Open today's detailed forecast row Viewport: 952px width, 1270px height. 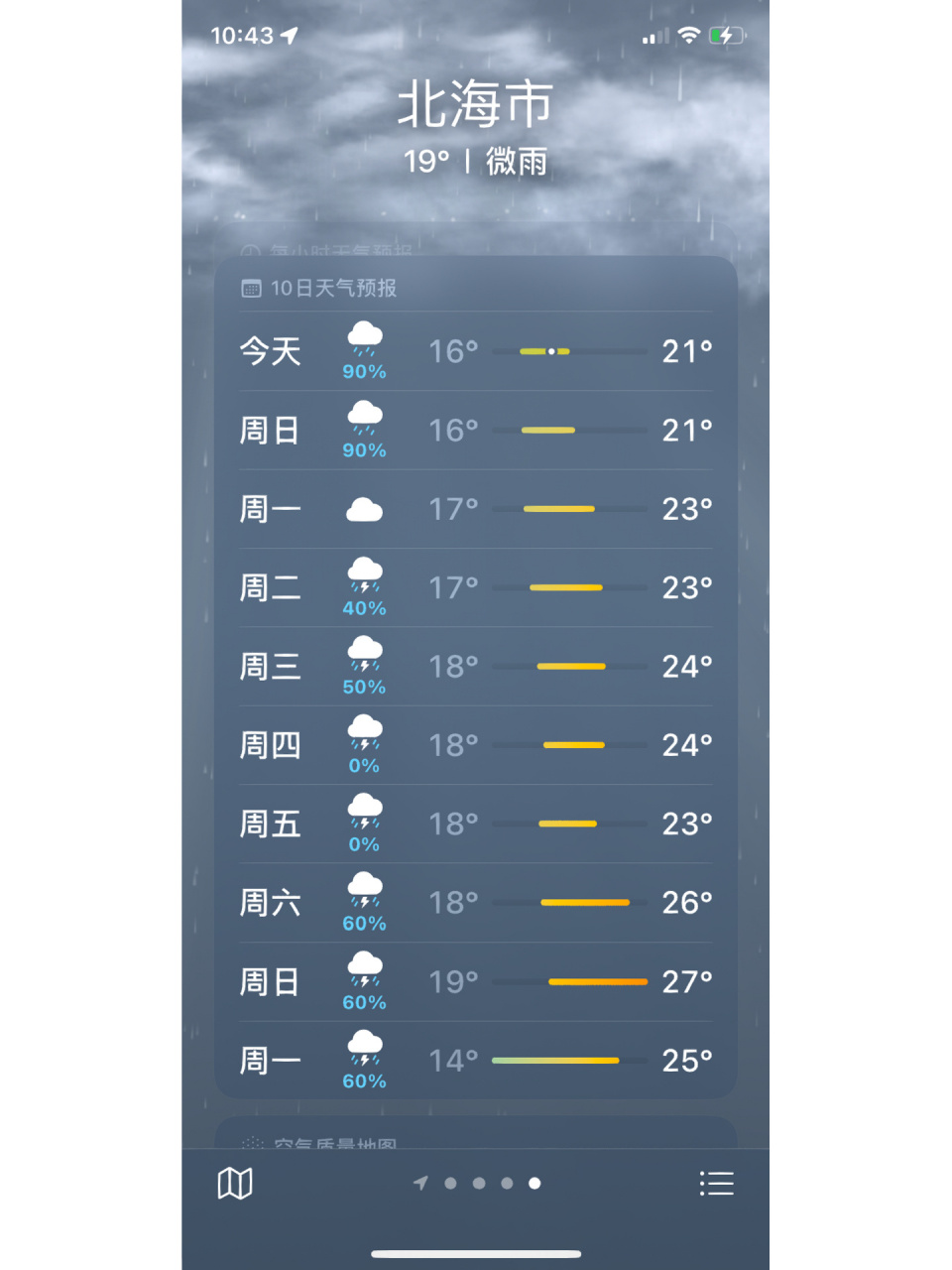(x=474, y=350)
